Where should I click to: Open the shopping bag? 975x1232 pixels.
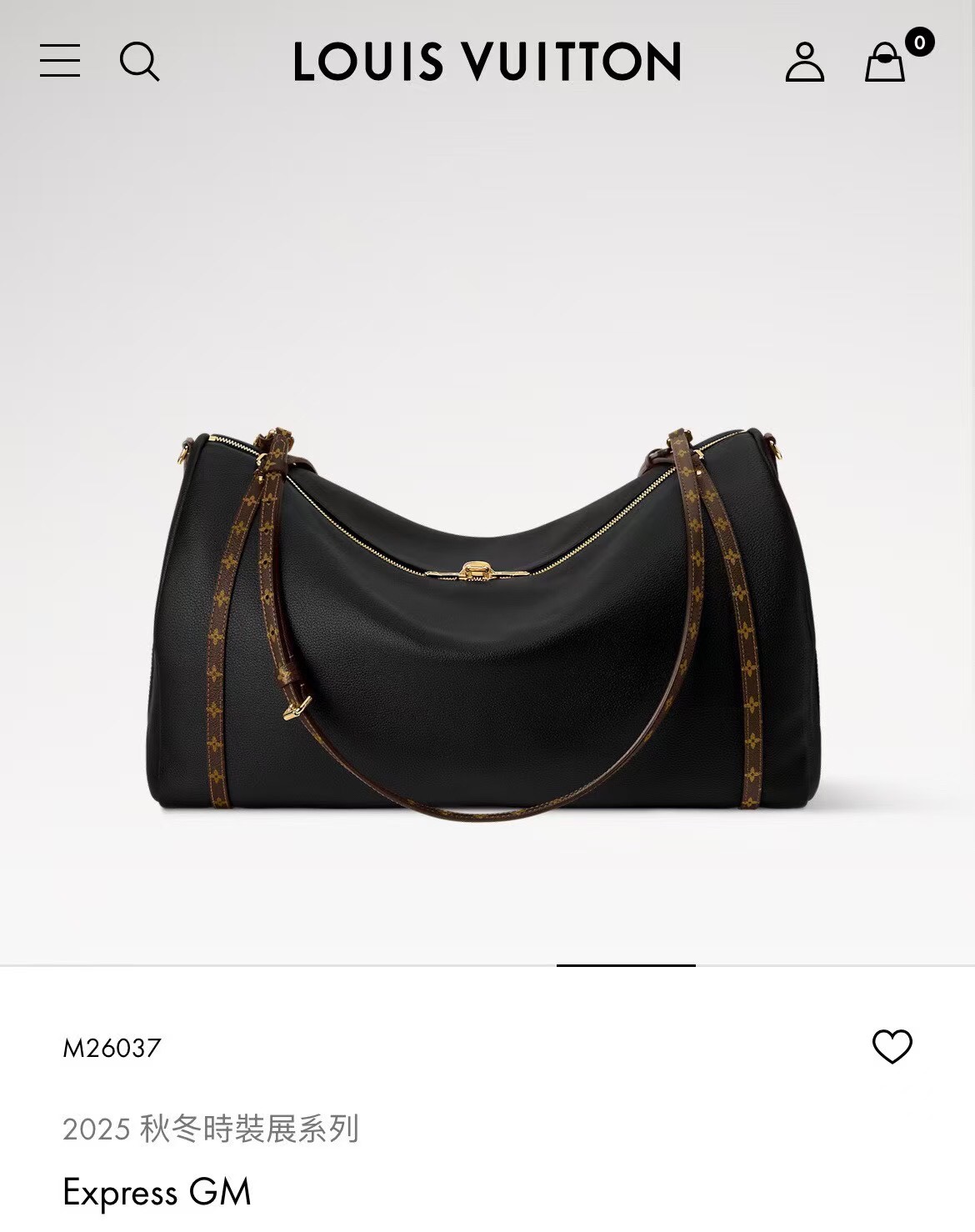[885, 62]
